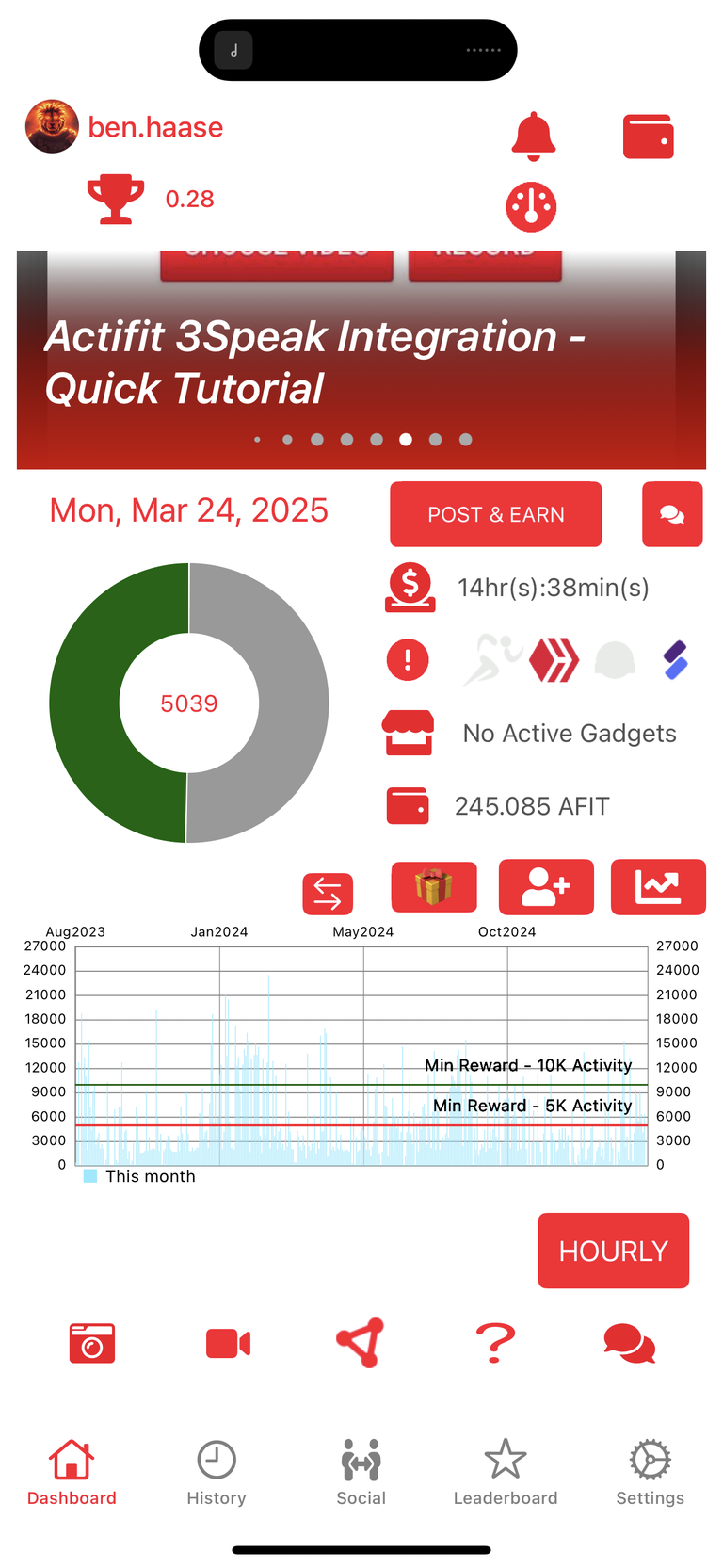
Task: Open the camera snapshot icon
Action: tap(92, 1343)
